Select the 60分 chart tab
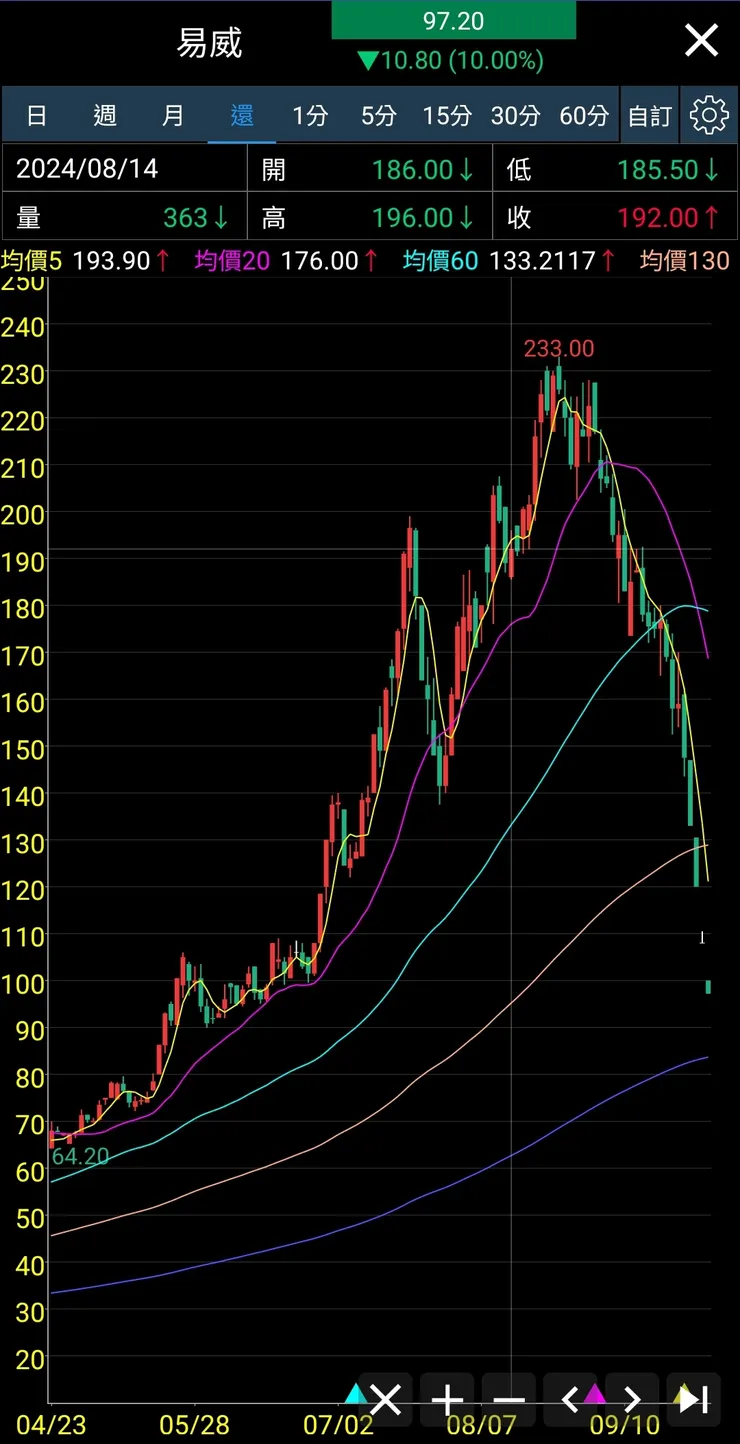 pyautogui.click(x=584, y=116)
